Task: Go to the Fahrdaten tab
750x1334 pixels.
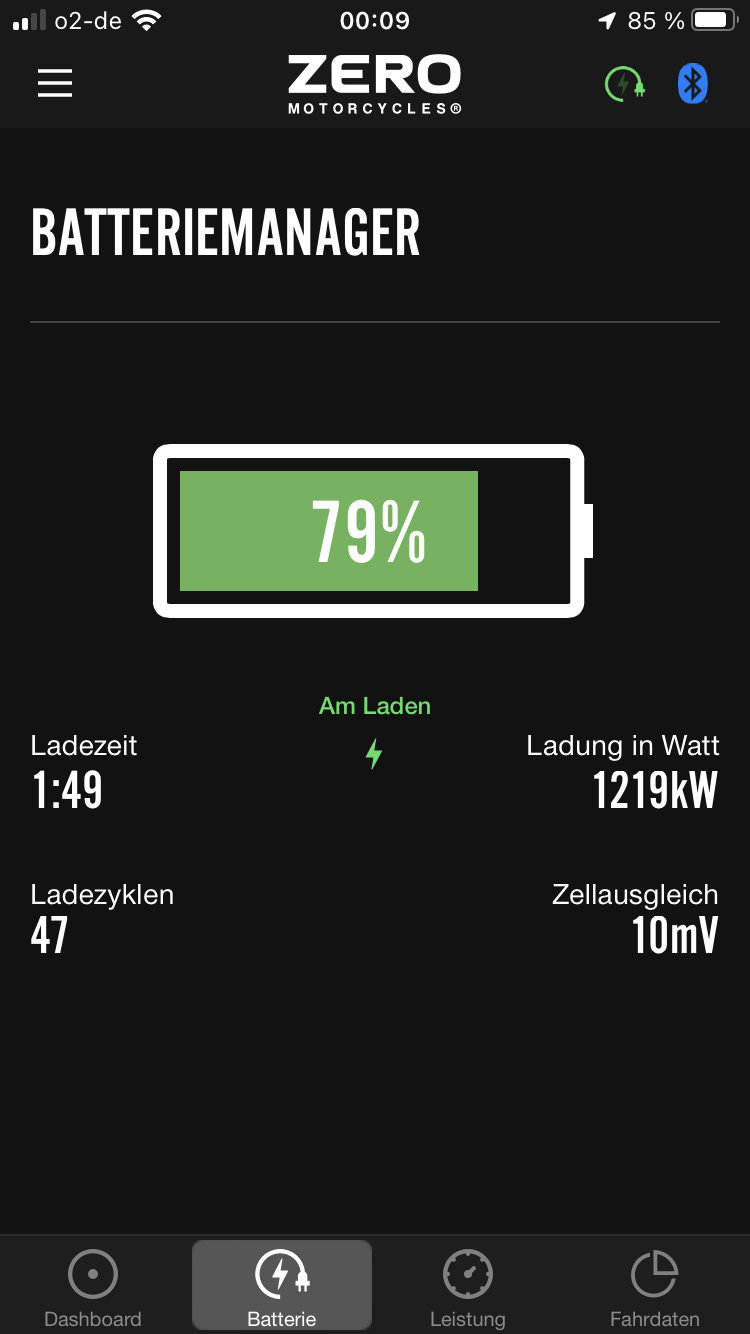Action: coord(655,1287)
